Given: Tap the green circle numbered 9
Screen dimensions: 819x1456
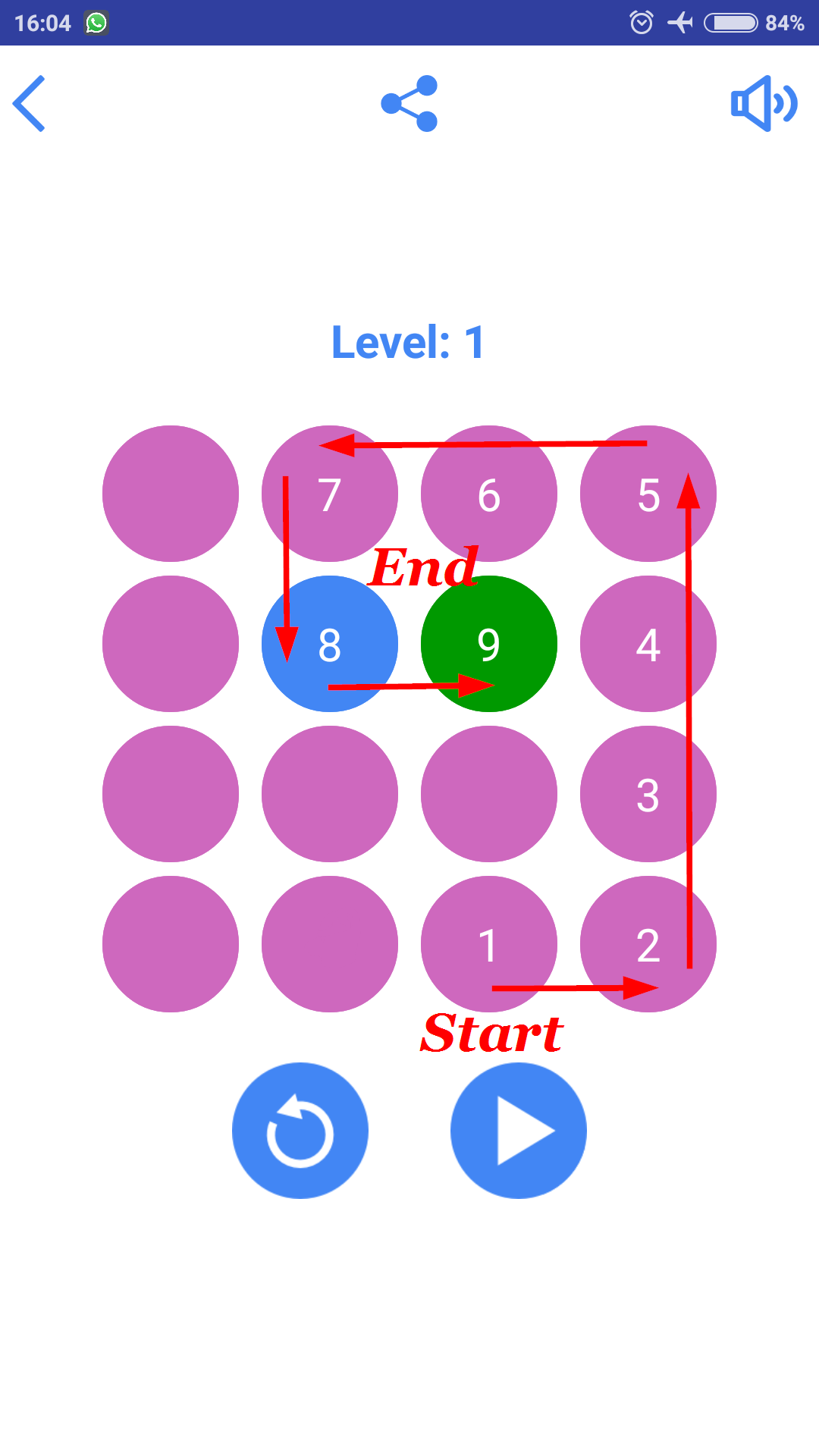Looking at the screenshot, I should coord(489,644).
